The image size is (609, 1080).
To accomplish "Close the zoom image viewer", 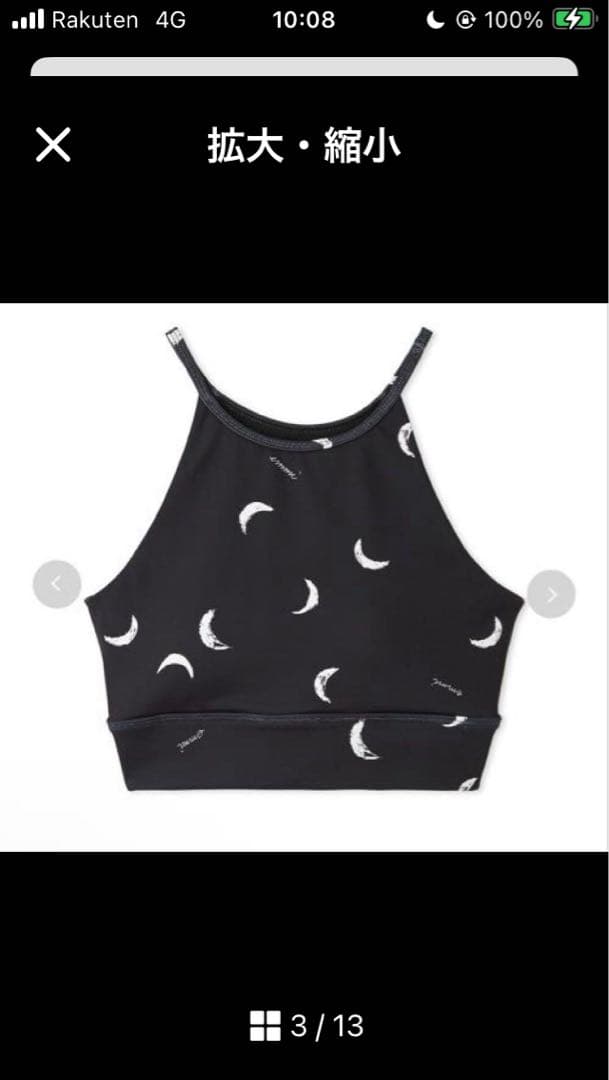I will click(53, 145).
